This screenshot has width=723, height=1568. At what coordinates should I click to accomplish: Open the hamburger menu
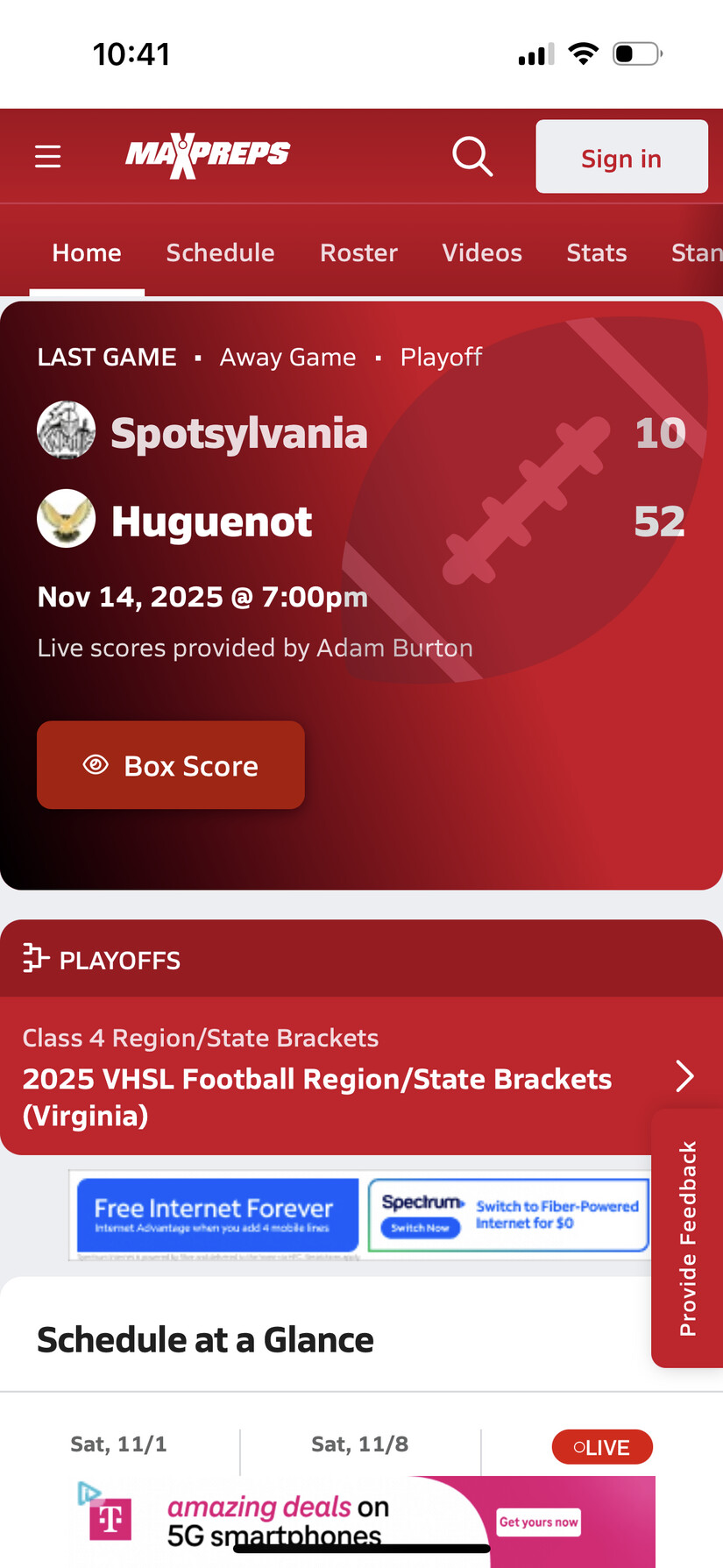click(47, 156)
